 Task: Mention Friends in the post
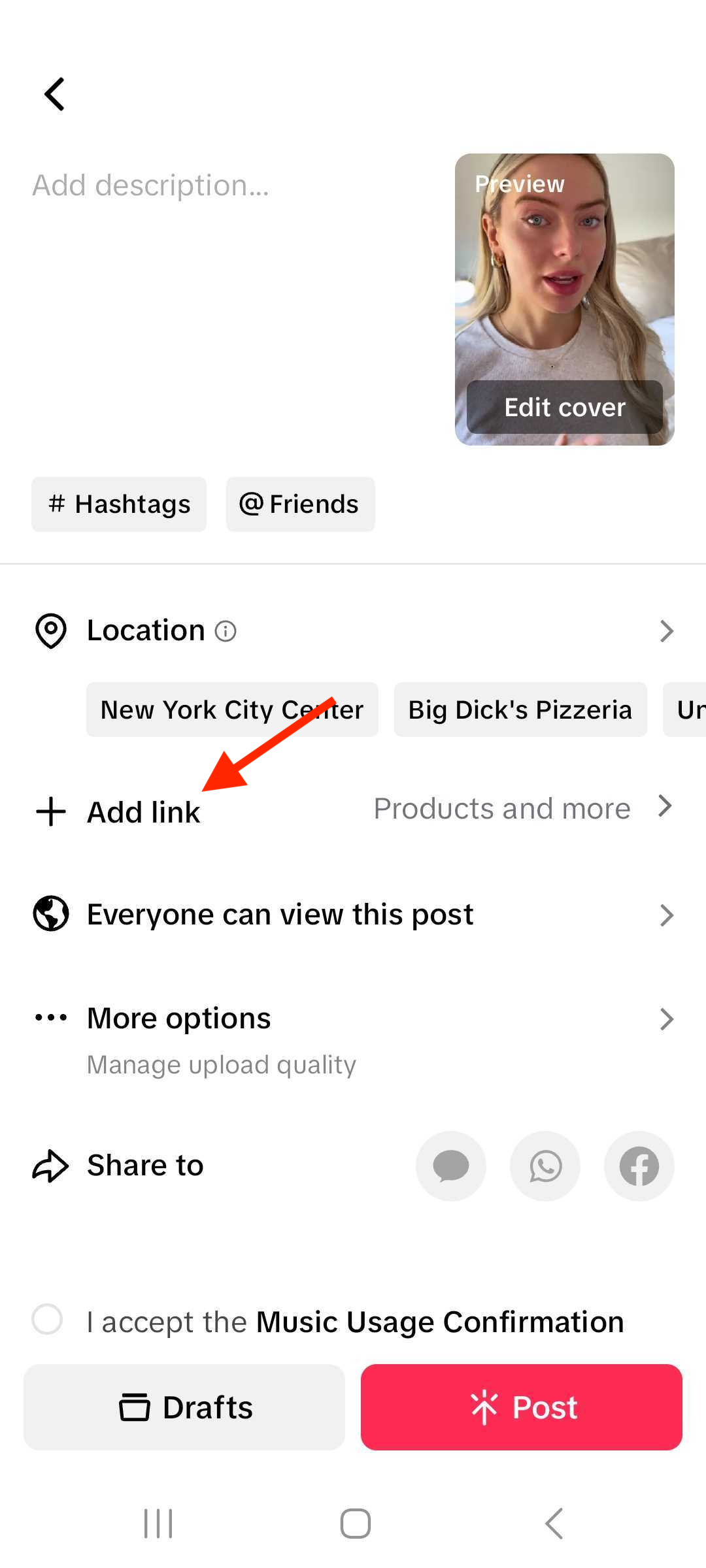pyautogui.click(x=301, y=504)
